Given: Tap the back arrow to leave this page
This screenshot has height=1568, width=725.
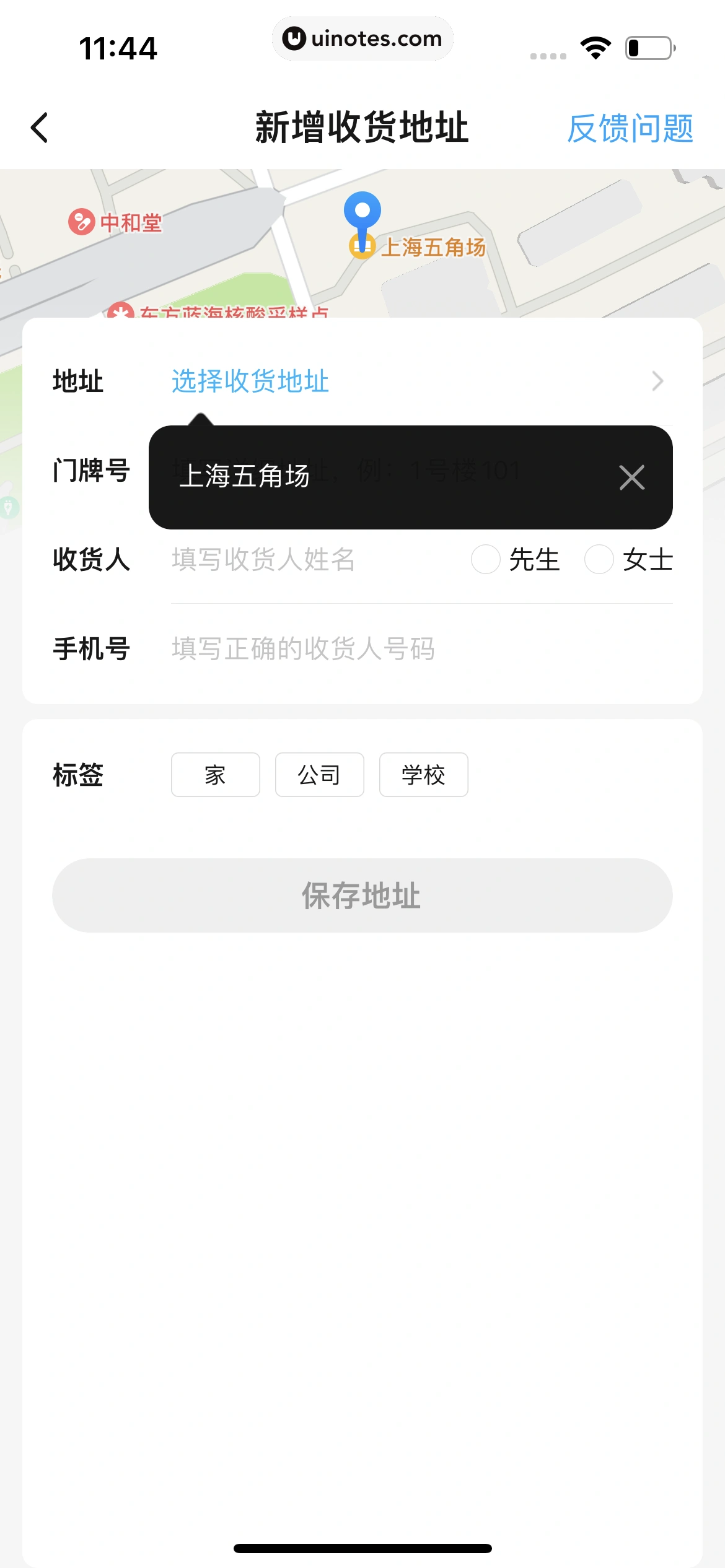Looking at the screenshot, I should pyautogui.click(x=40, y=128).
